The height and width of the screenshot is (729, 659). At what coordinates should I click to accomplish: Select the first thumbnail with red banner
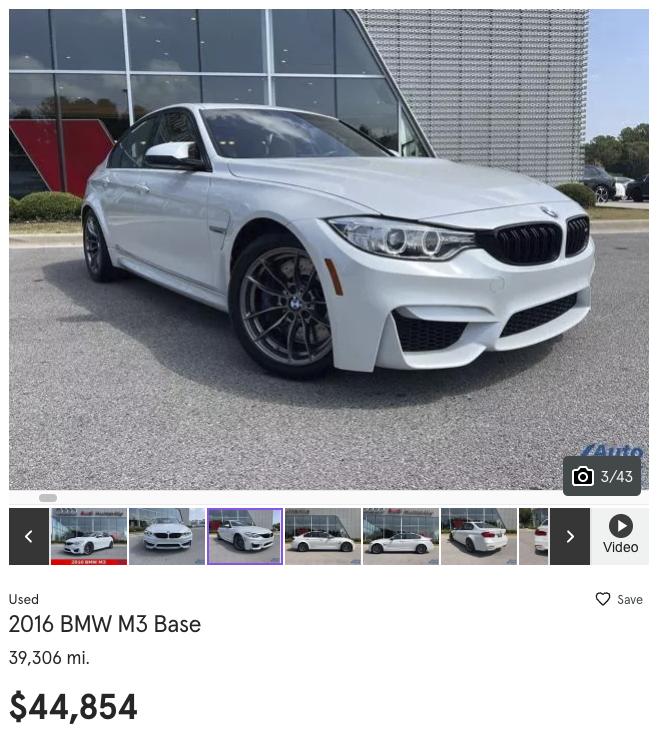point(89,536)
